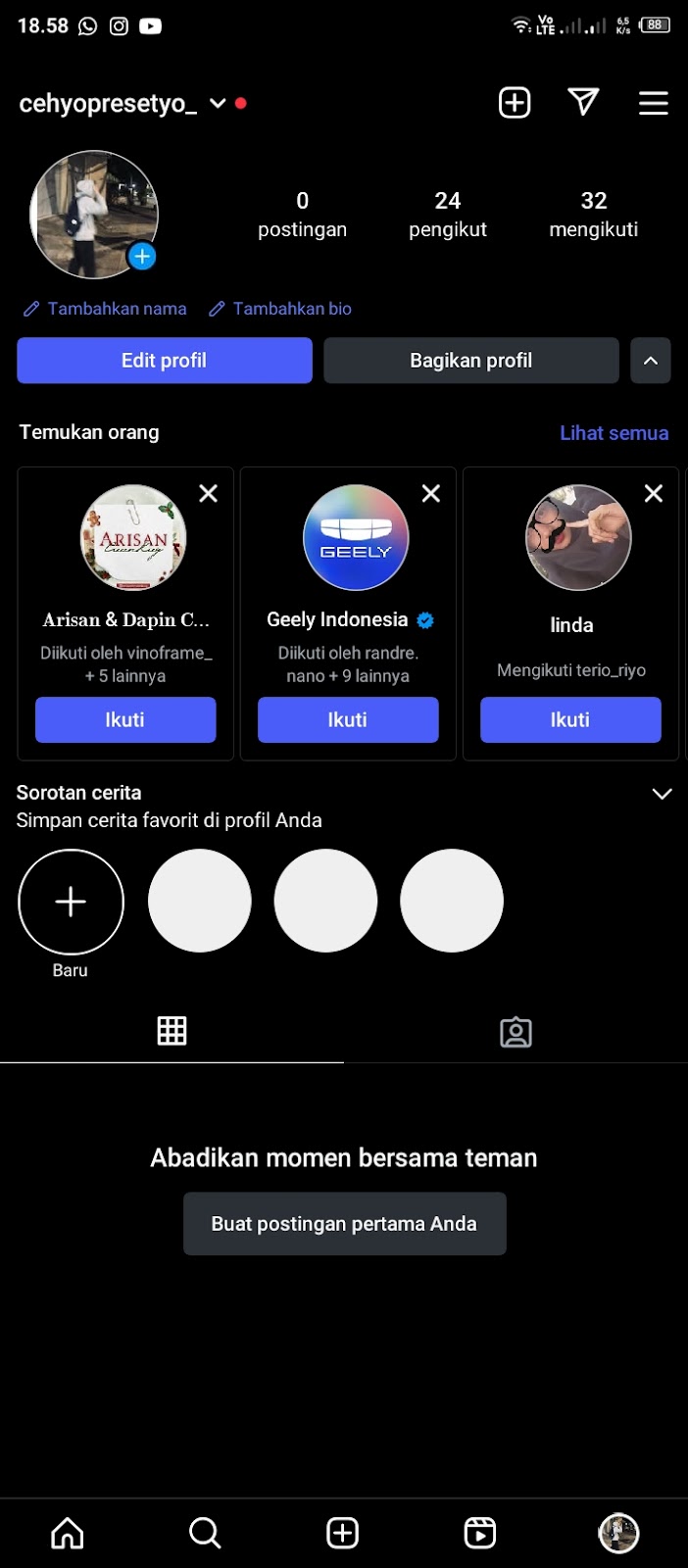Dismiss the linda suggestion card
688x1568 pixels.
point(654,494)
